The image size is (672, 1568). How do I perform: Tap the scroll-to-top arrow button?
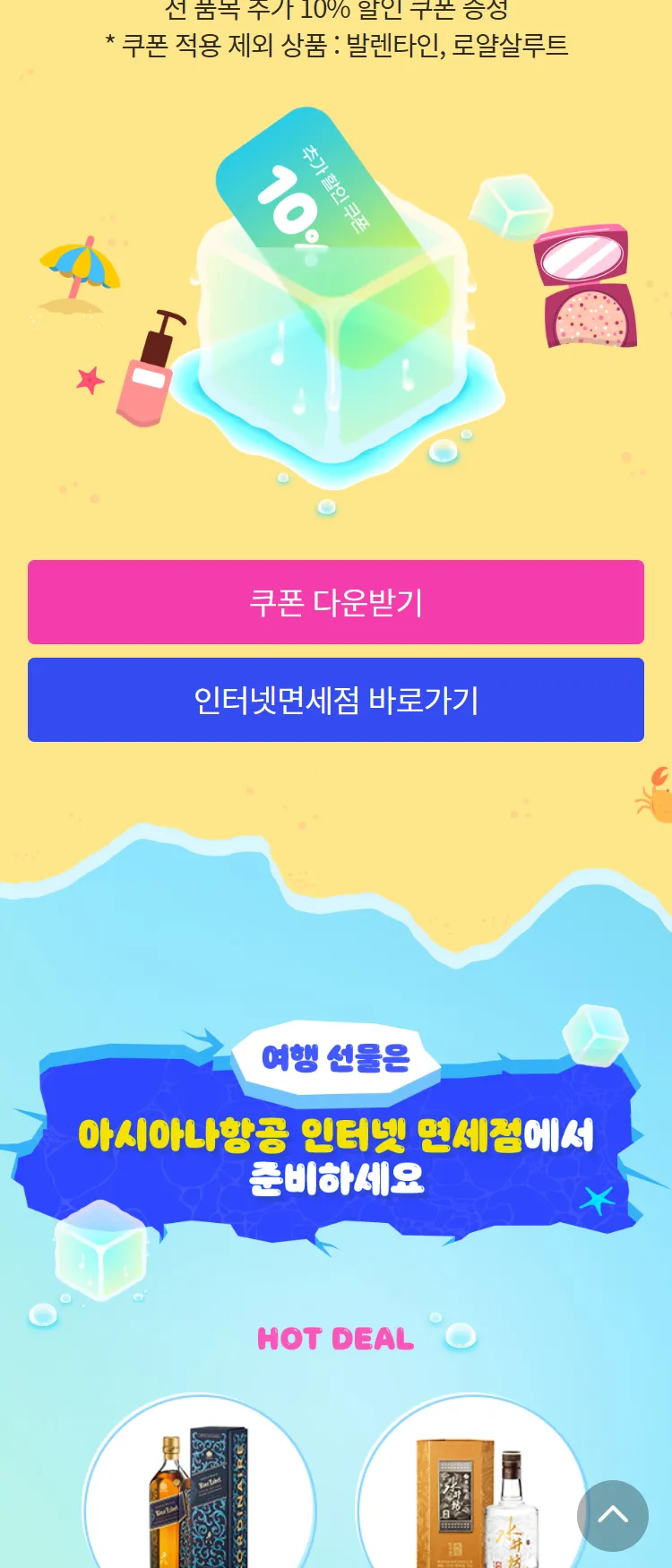click(613, 1515)
